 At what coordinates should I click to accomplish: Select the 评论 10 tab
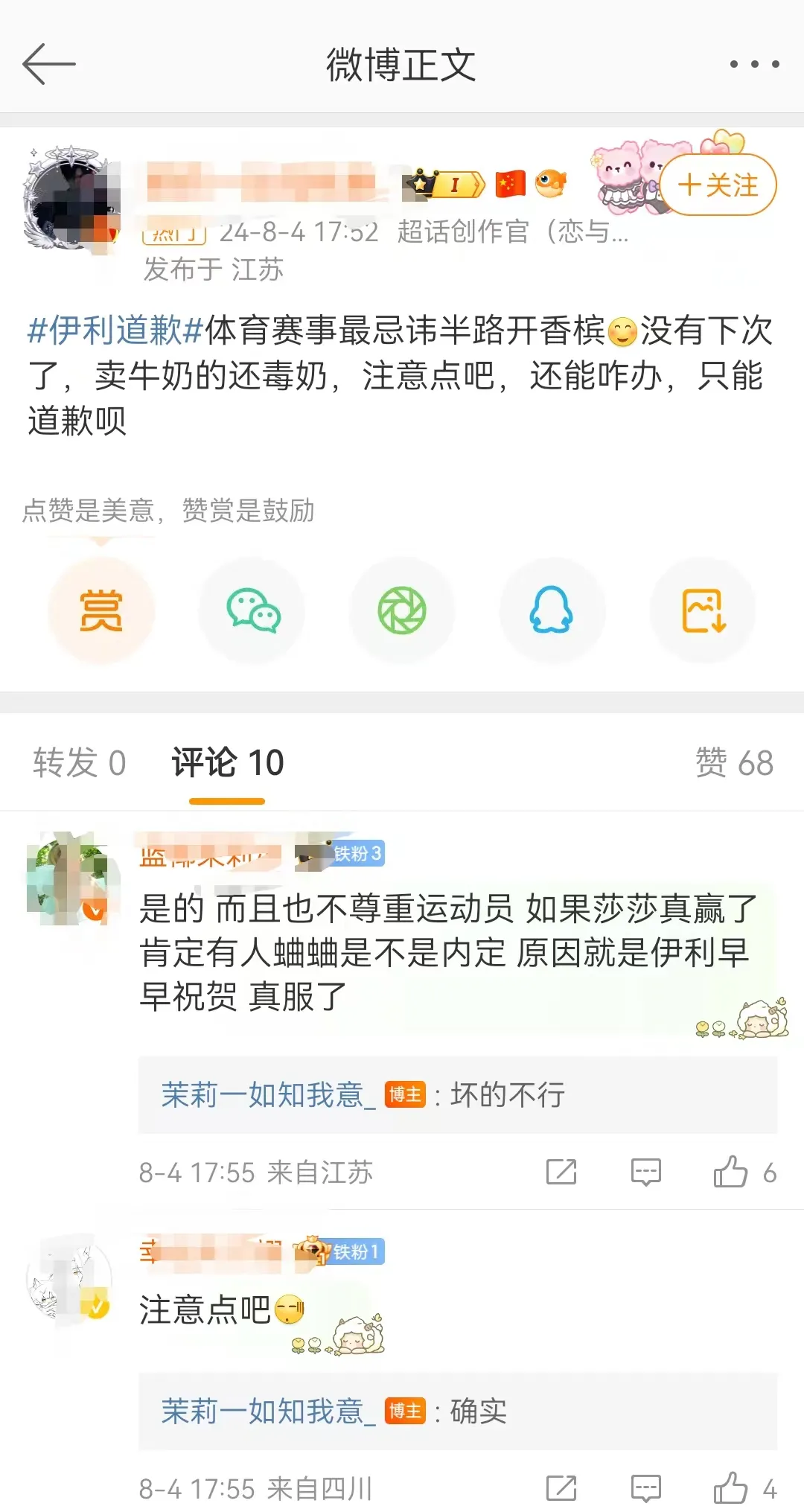(228, 763)
